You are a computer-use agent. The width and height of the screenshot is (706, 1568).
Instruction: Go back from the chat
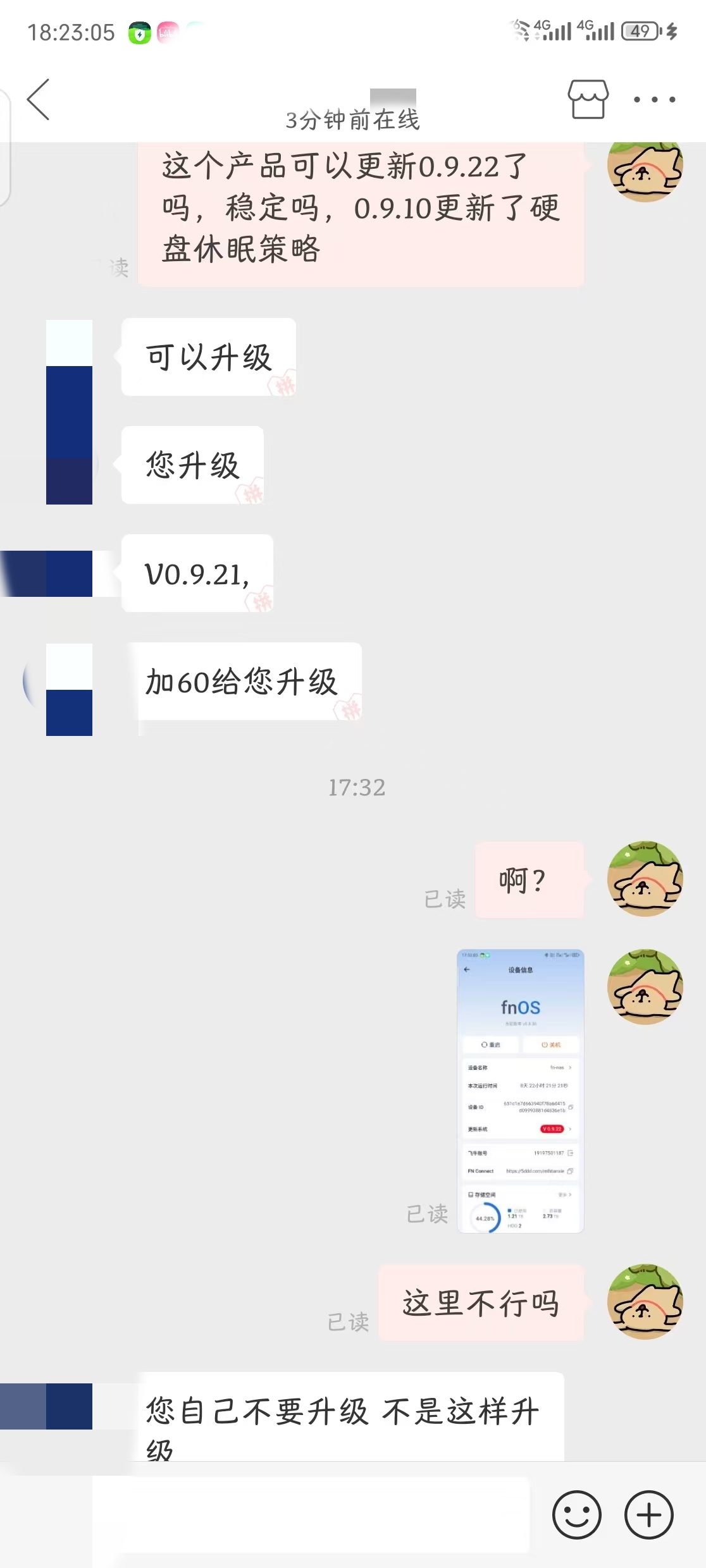pyautogui.click(x=39, y=100)
